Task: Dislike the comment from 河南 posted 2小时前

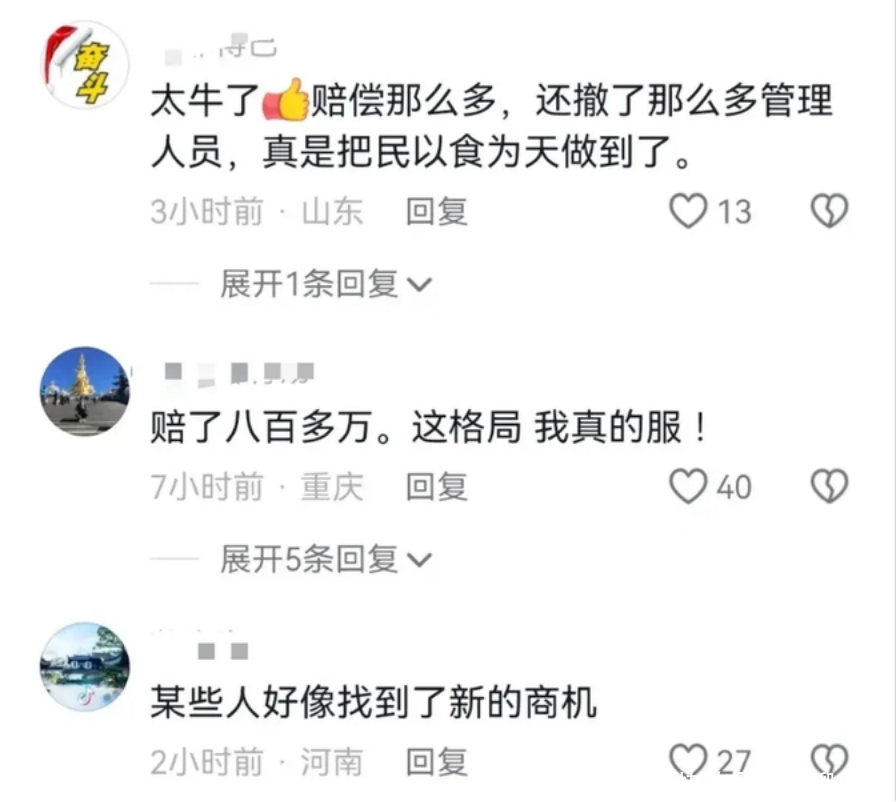Action: [x=829, y=761]
